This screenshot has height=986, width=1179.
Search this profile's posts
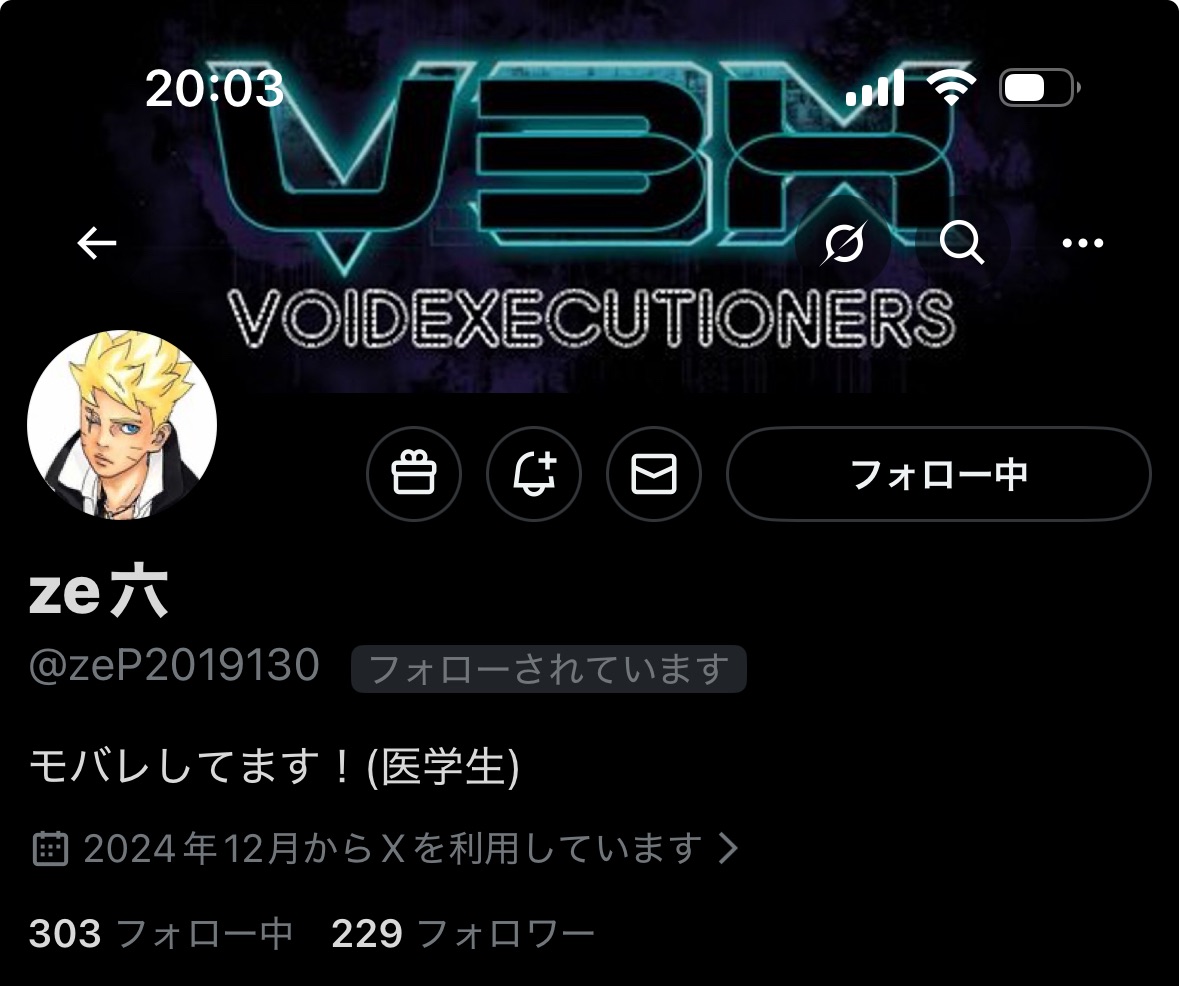pos(963,243)
